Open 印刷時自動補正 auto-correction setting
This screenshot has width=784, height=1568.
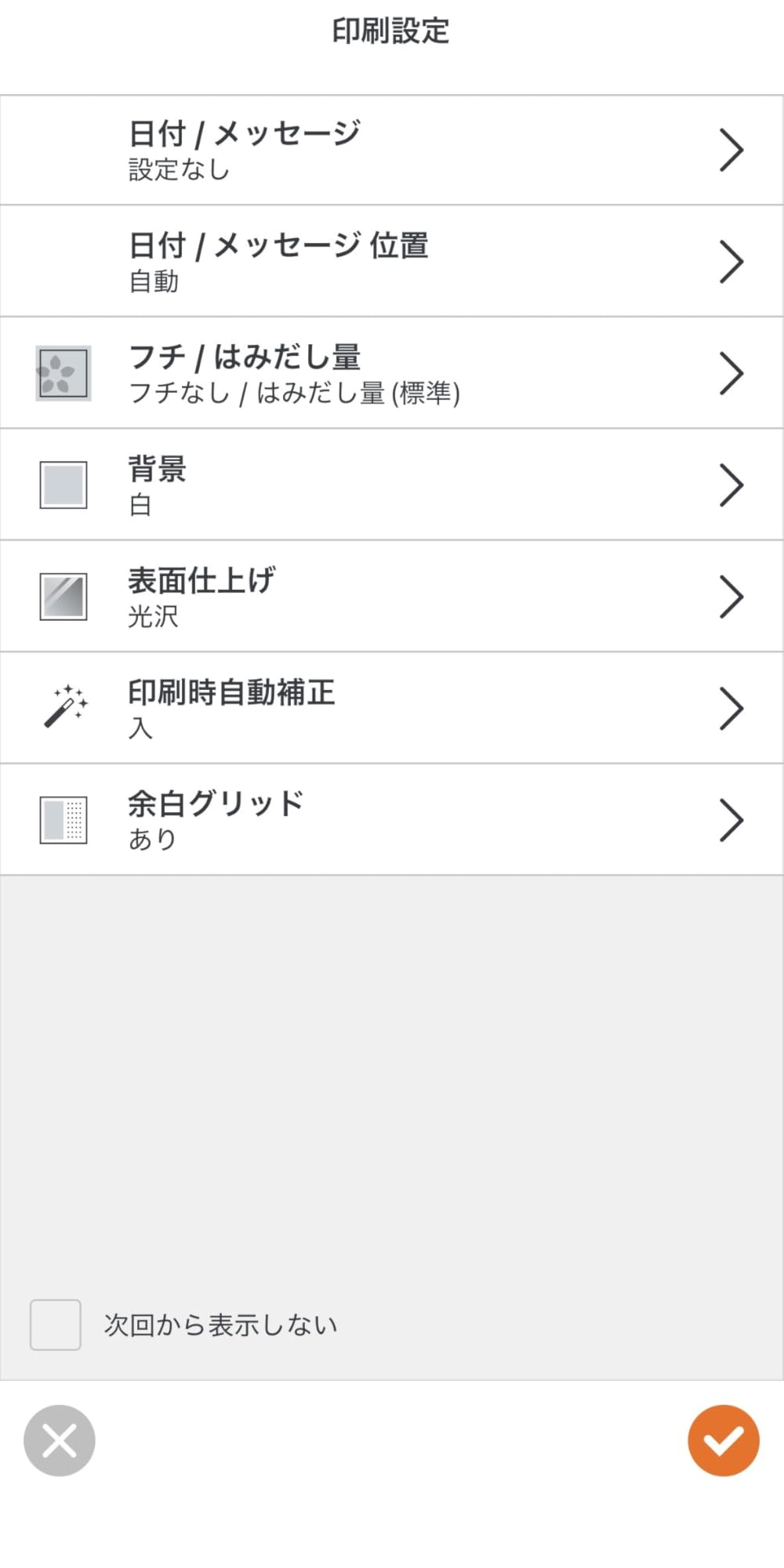tap(392, 708)
